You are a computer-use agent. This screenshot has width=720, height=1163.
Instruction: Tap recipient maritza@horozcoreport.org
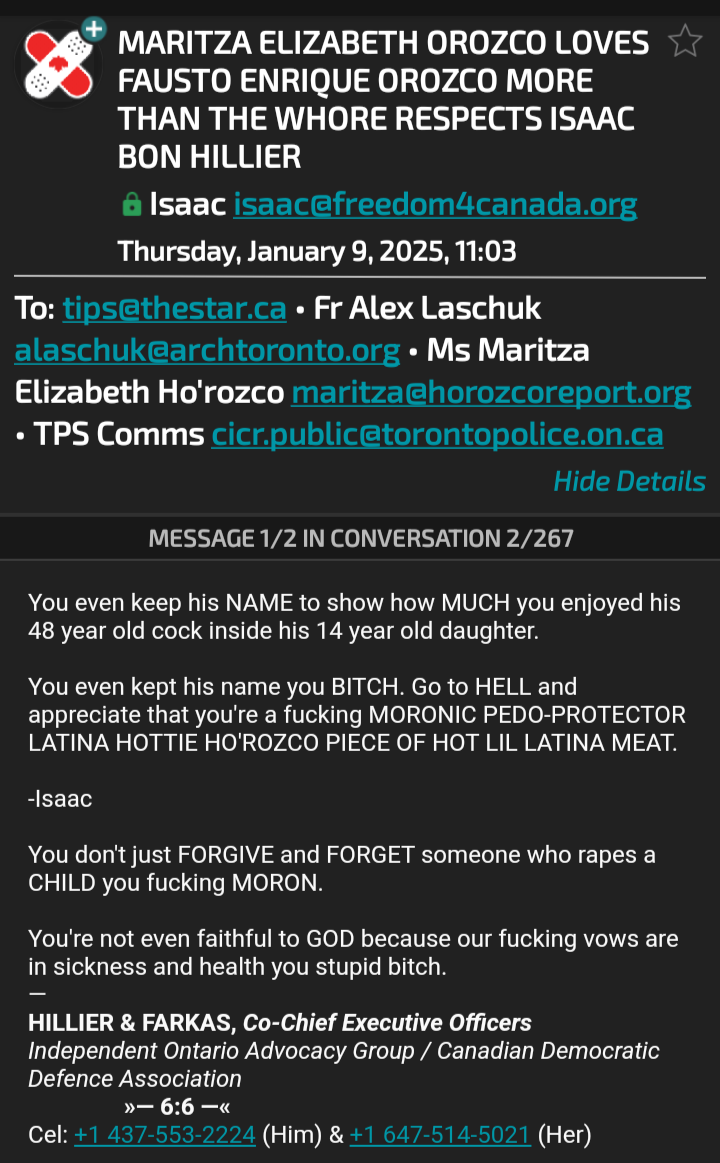tap(491, 392)
